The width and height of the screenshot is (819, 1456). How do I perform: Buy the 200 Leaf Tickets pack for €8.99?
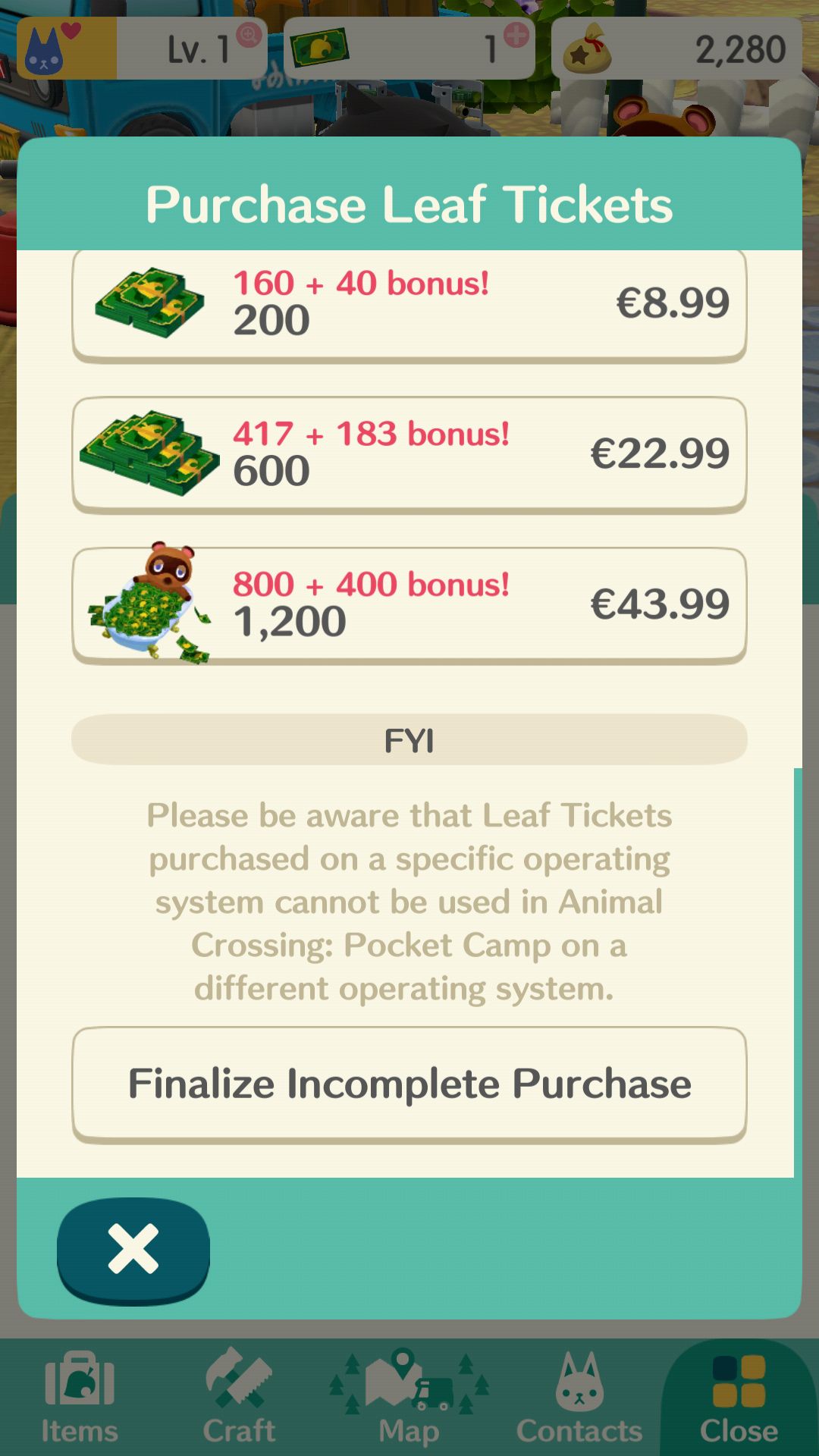(x=409, y=306)
